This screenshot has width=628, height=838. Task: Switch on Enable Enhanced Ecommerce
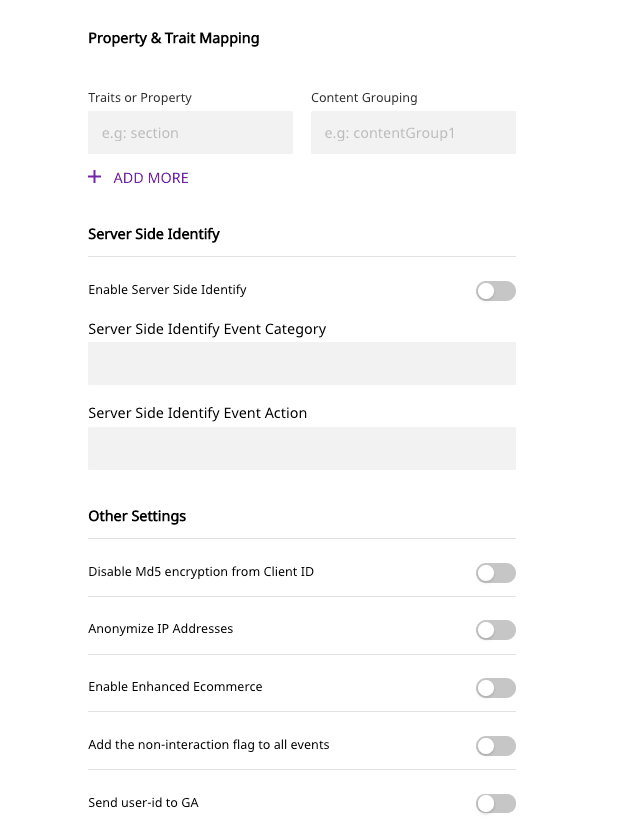(x=495, y=688)
